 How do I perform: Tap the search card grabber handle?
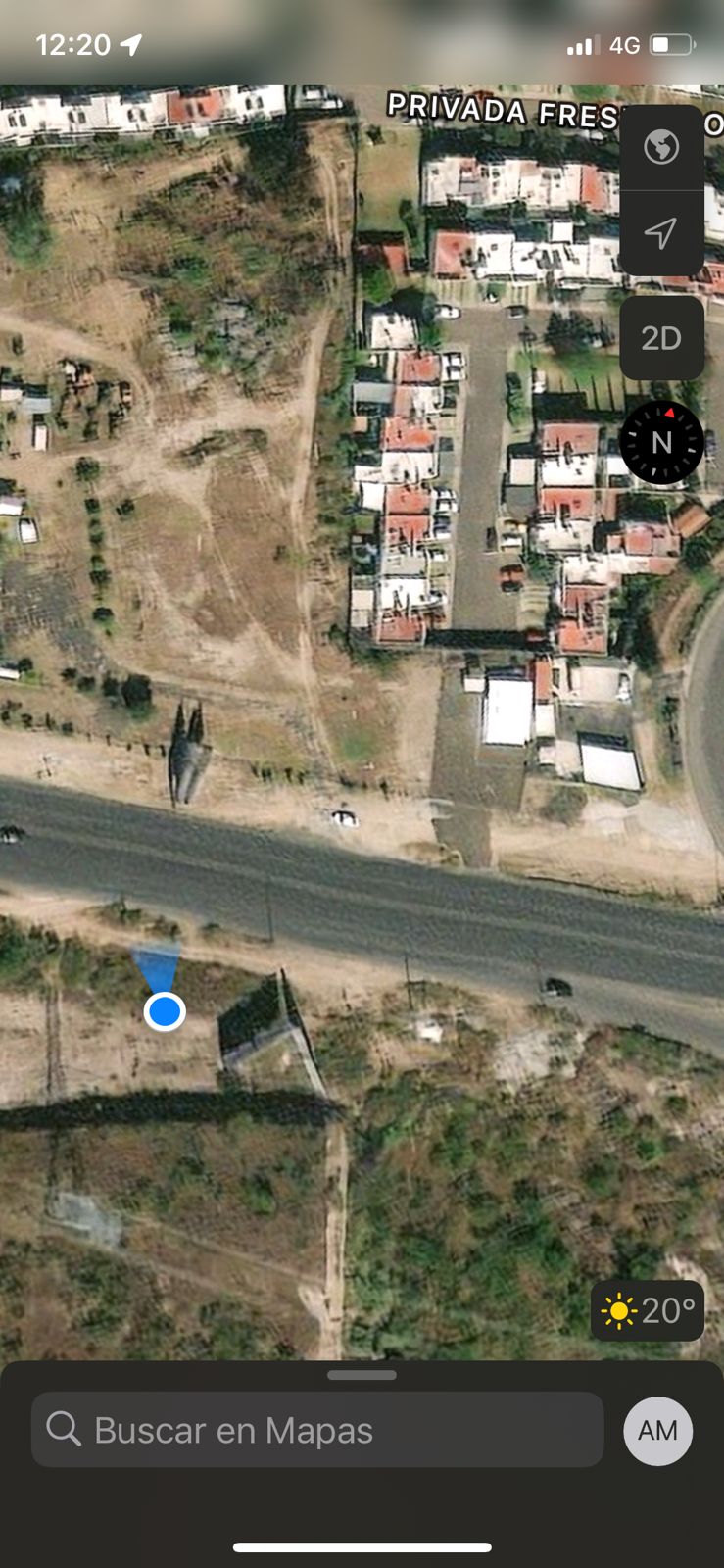click(x=362, y=1375)
